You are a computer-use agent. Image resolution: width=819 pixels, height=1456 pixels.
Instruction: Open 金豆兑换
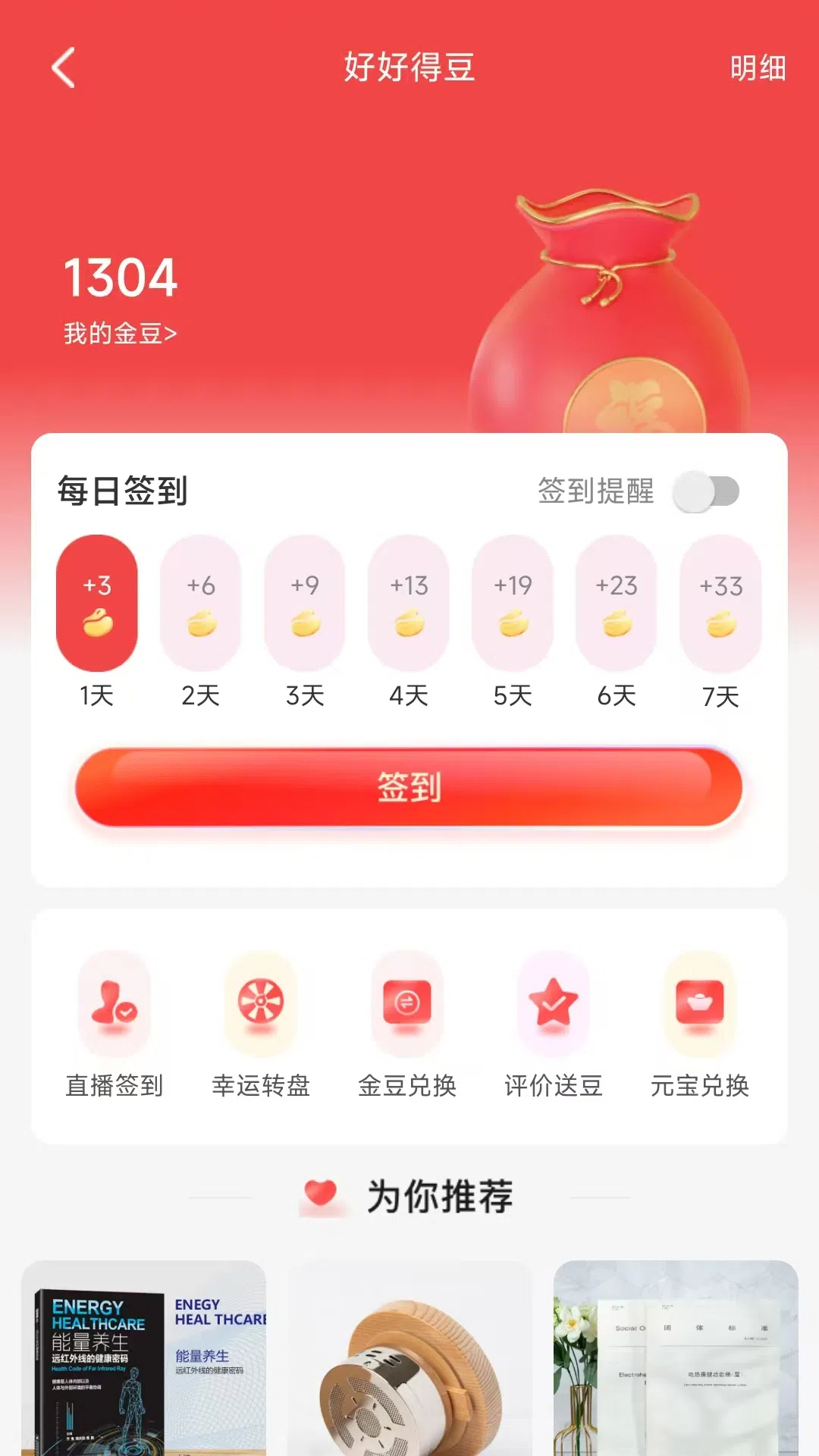[x=407, y=1024]
